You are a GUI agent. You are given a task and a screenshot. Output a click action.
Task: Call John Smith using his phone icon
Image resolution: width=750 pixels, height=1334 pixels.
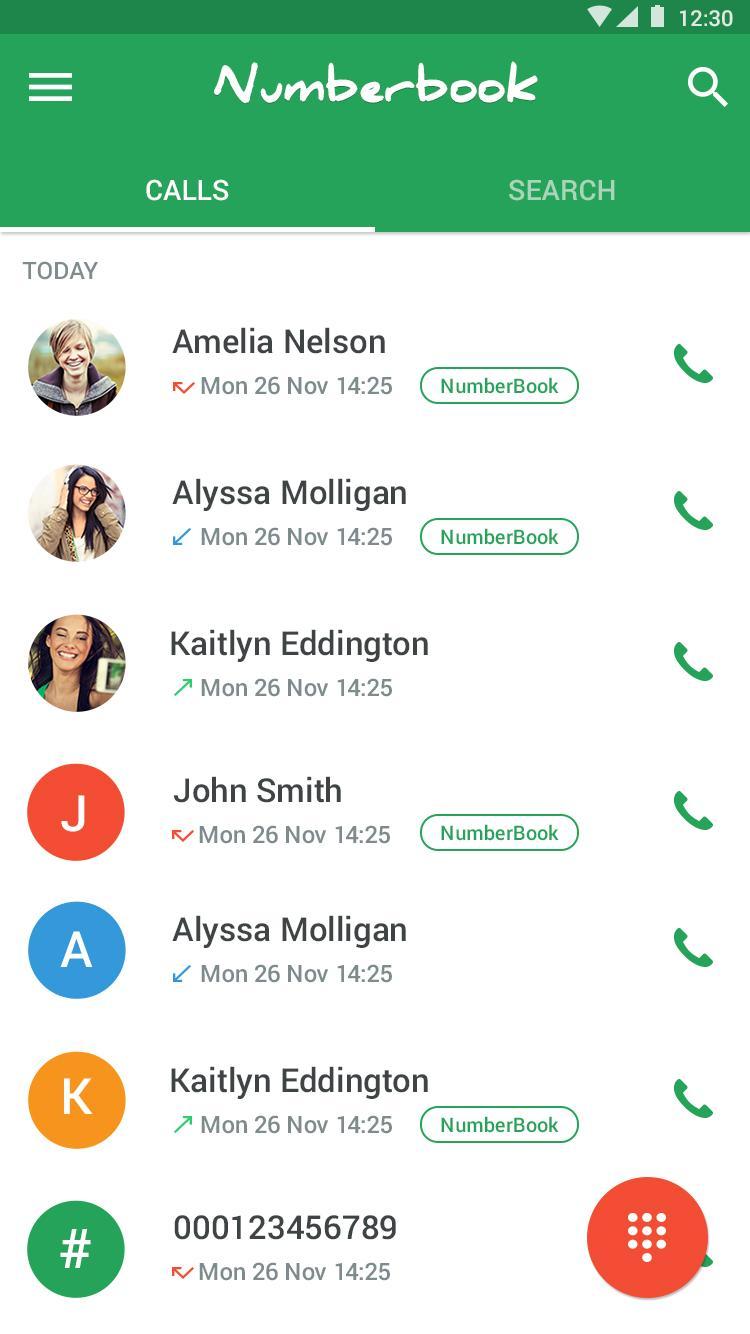tap(692, 811)
